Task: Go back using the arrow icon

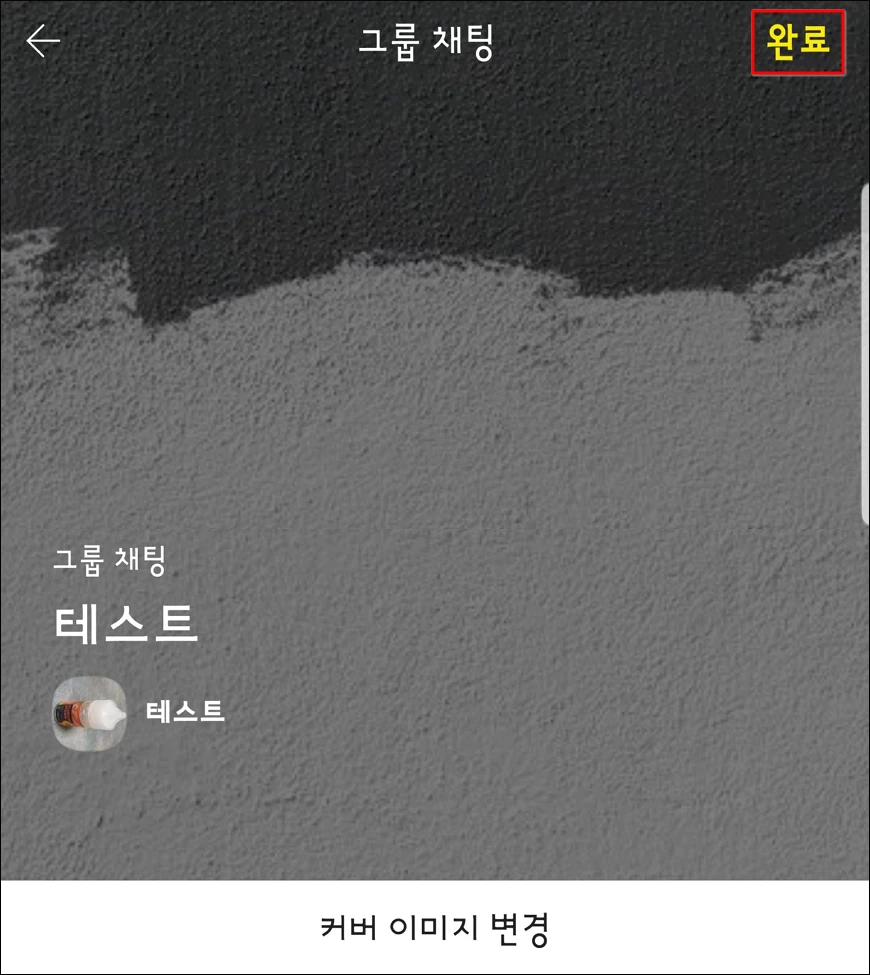Action: pos(44,42)
